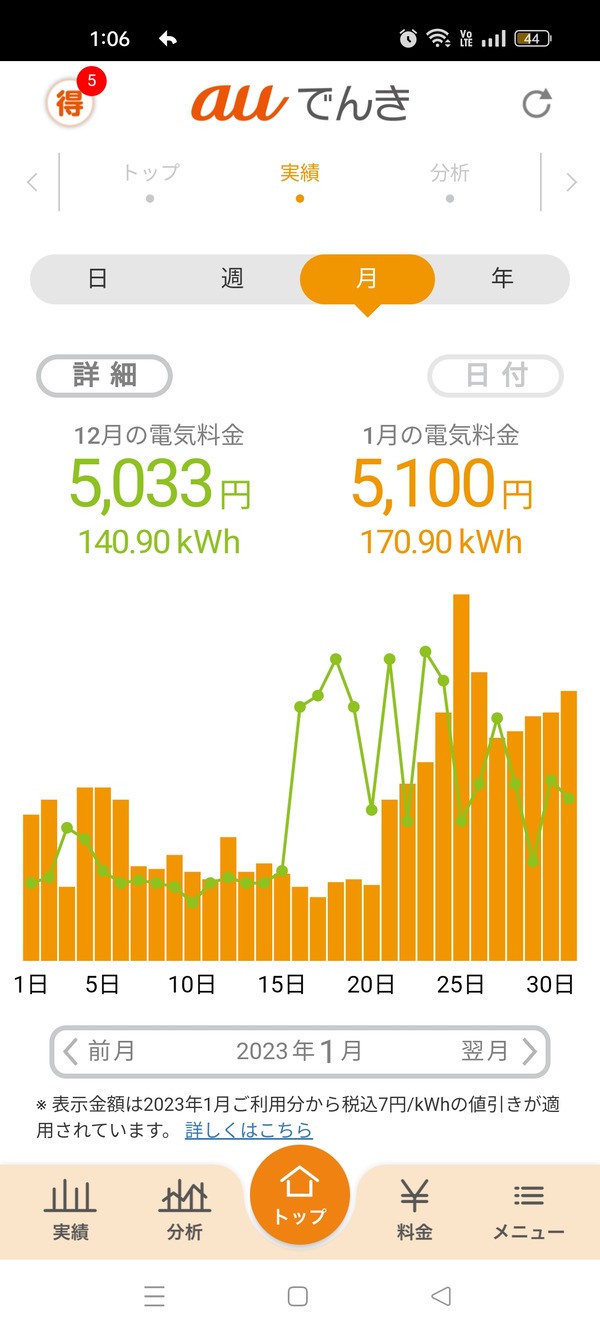Open the 料金 charges tab
600x1333 pixels.
click(414, 1211)
